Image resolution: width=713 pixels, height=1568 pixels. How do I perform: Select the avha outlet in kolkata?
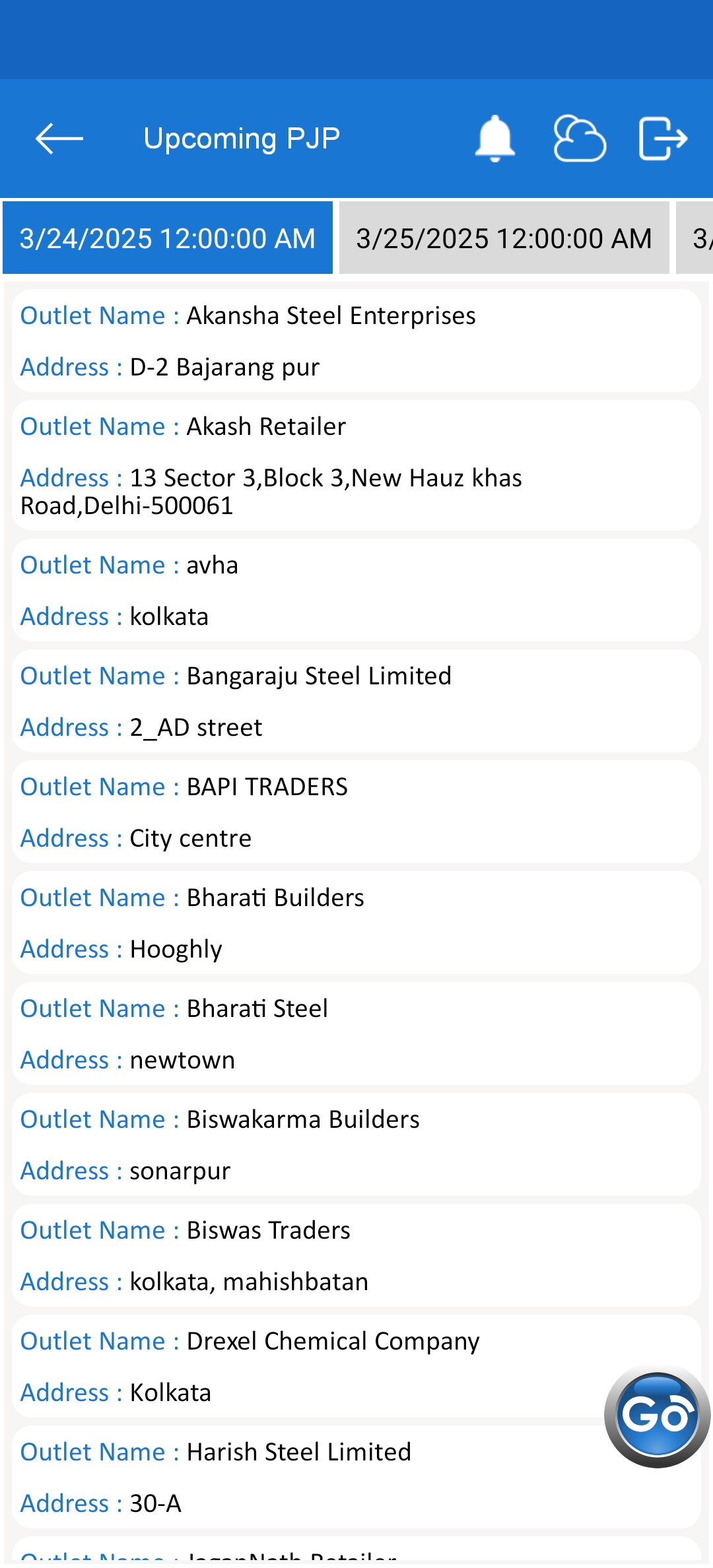coord(356,590)
